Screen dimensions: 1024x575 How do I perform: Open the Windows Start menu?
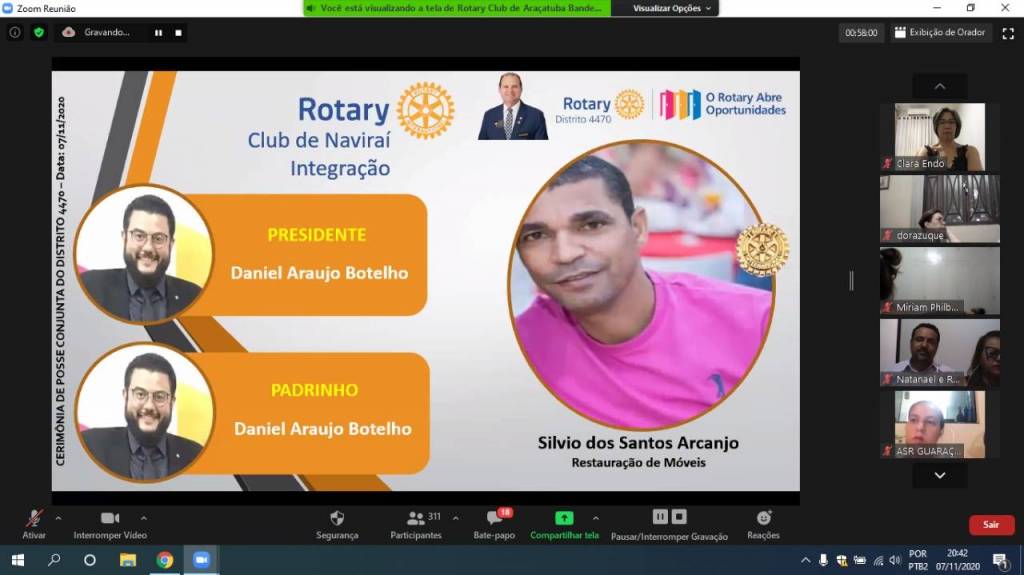tap(17, 560)
